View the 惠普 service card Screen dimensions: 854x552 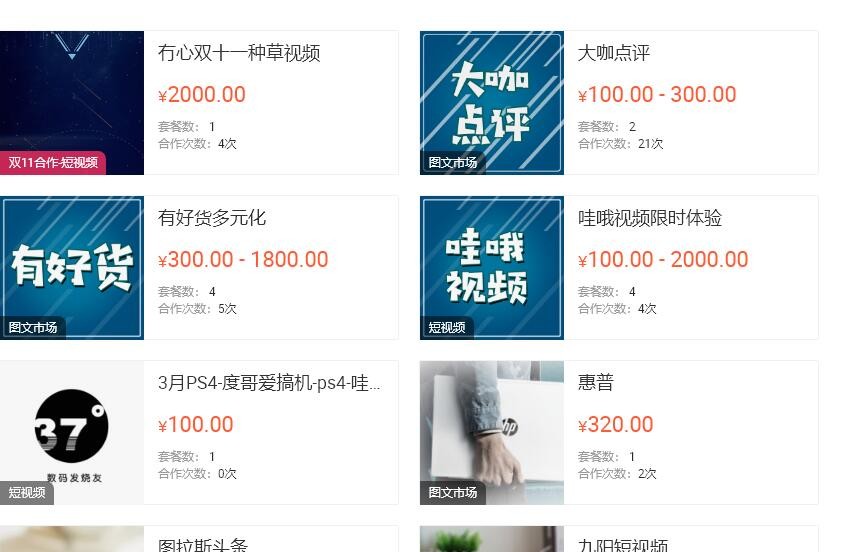(x=596, y=383)
